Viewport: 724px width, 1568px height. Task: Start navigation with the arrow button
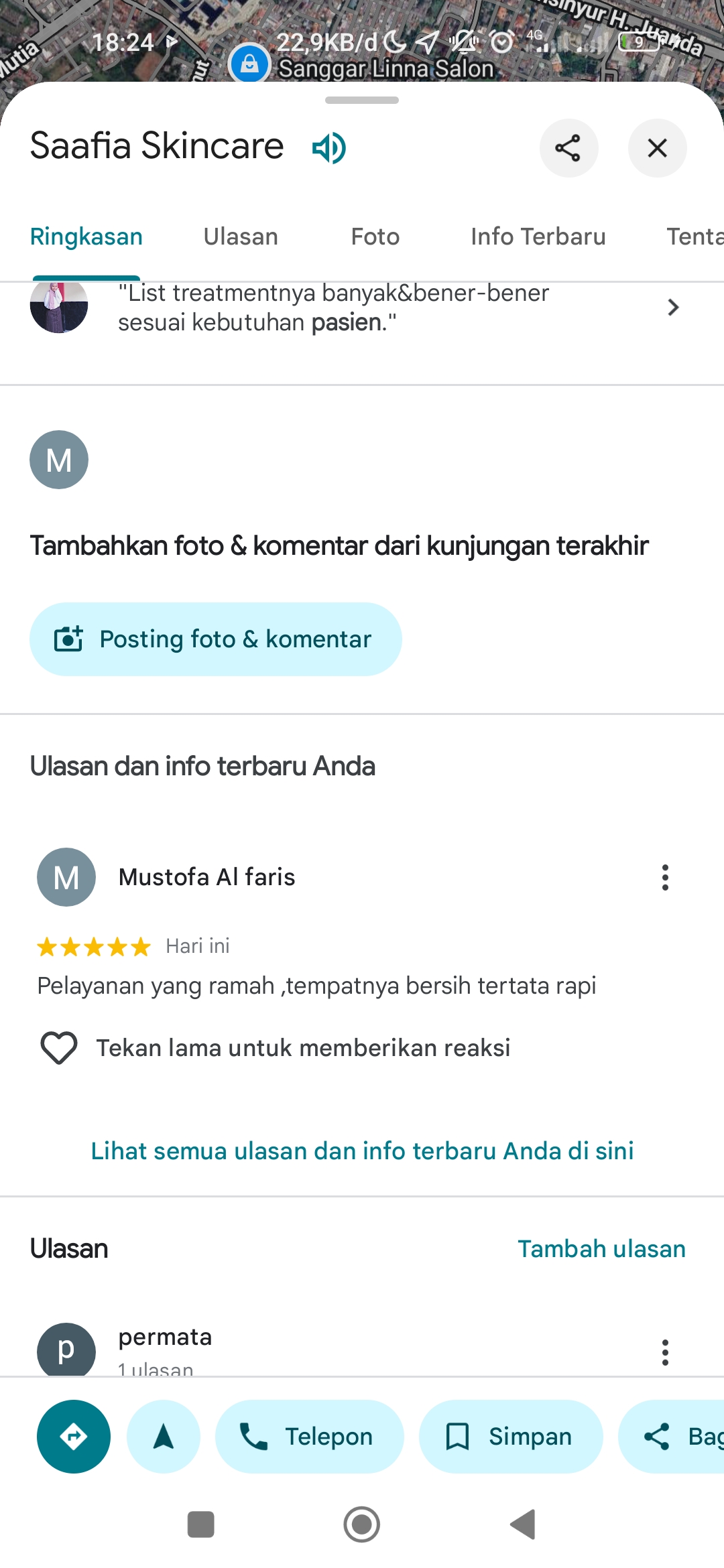(164, 1437)
